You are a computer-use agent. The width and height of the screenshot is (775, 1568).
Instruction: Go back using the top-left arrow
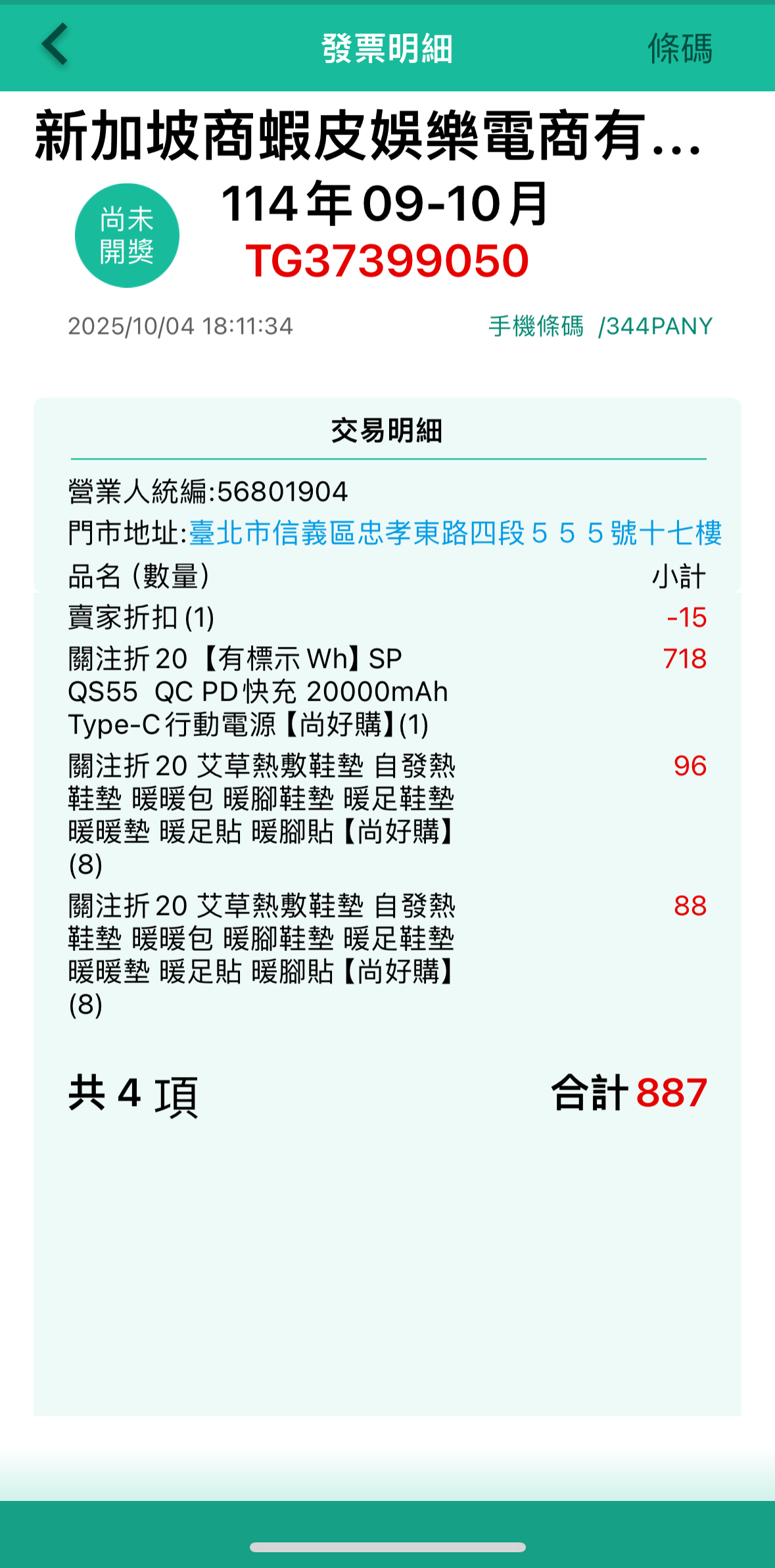pos(55,45)
